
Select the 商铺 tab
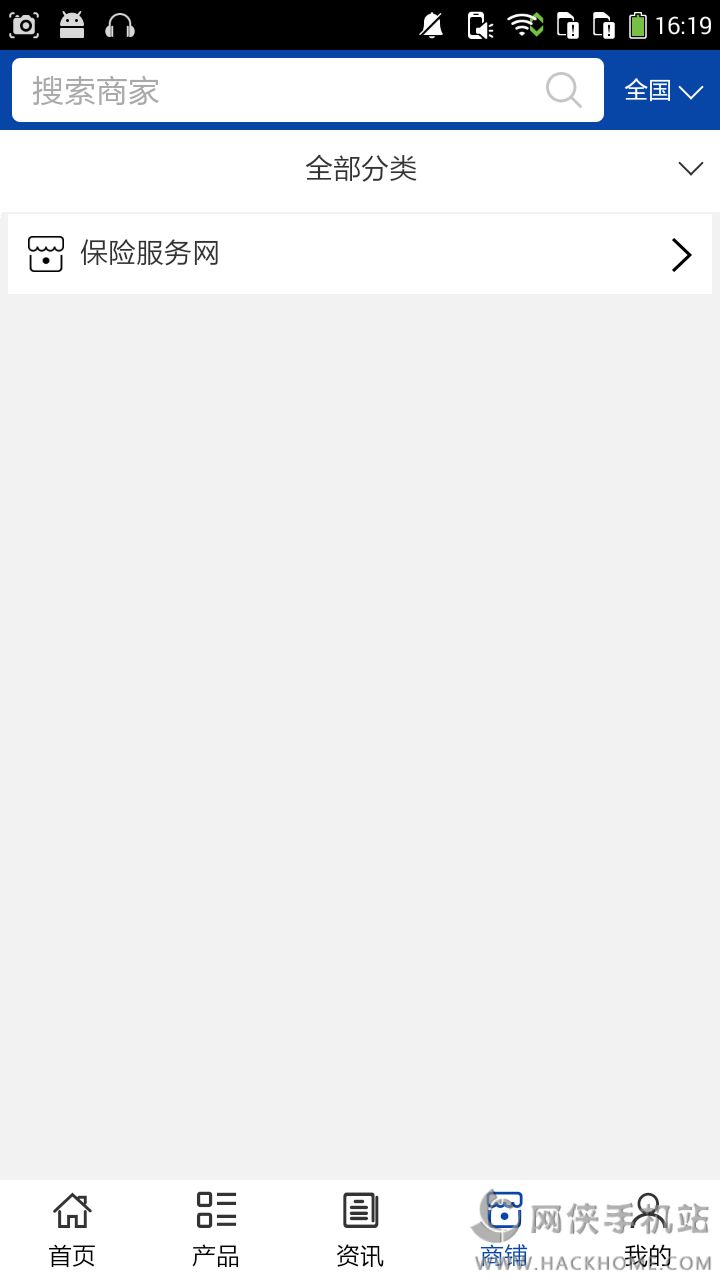[504, 1230]
